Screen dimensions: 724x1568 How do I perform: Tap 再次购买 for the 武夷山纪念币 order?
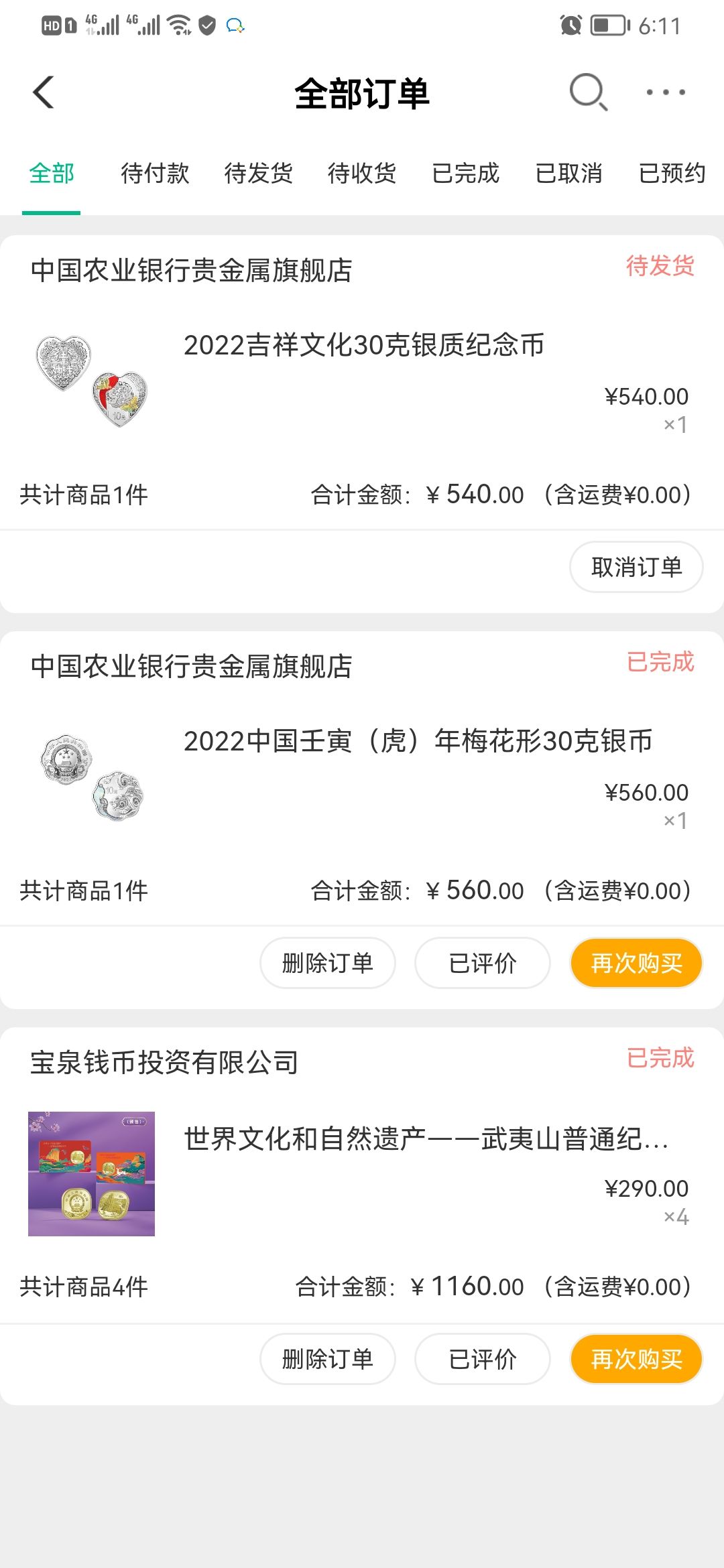click(636, 1359)
